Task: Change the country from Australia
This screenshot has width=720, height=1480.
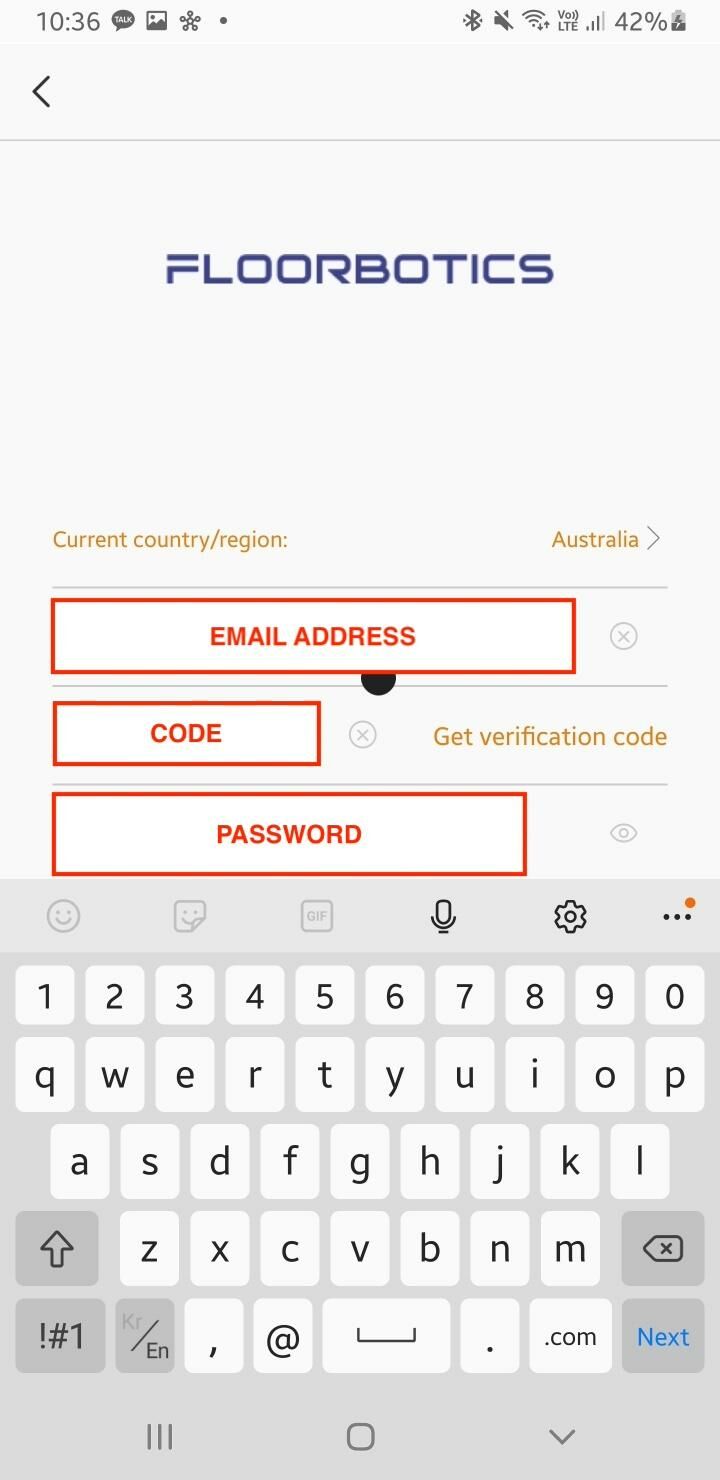Action: pos(606,540)
